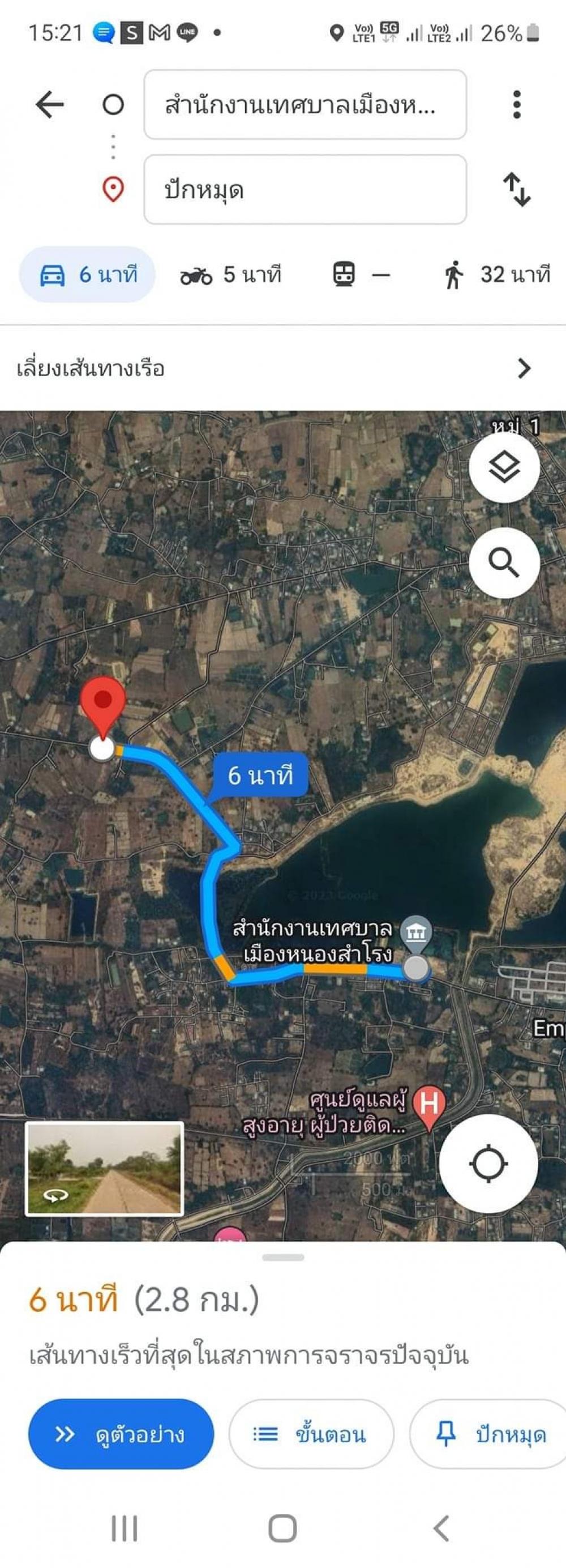Go back using the top-left arrow
Image resolution: width=566 pixels, height=1568 pixels.
pyautogui.click(x=50, y=105)
